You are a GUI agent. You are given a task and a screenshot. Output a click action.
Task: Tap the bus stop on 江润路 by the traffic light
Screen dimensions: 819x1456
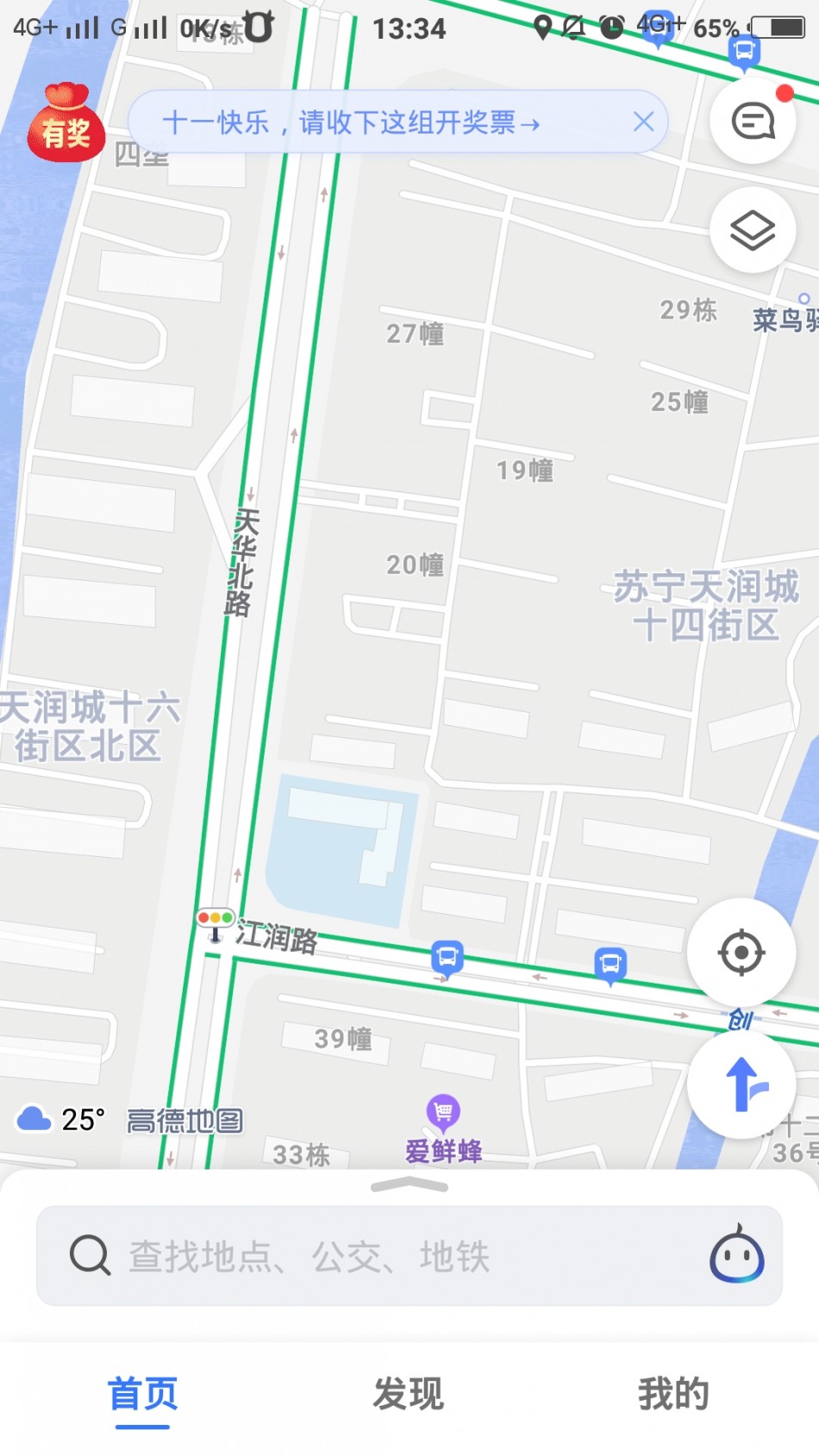447,959
